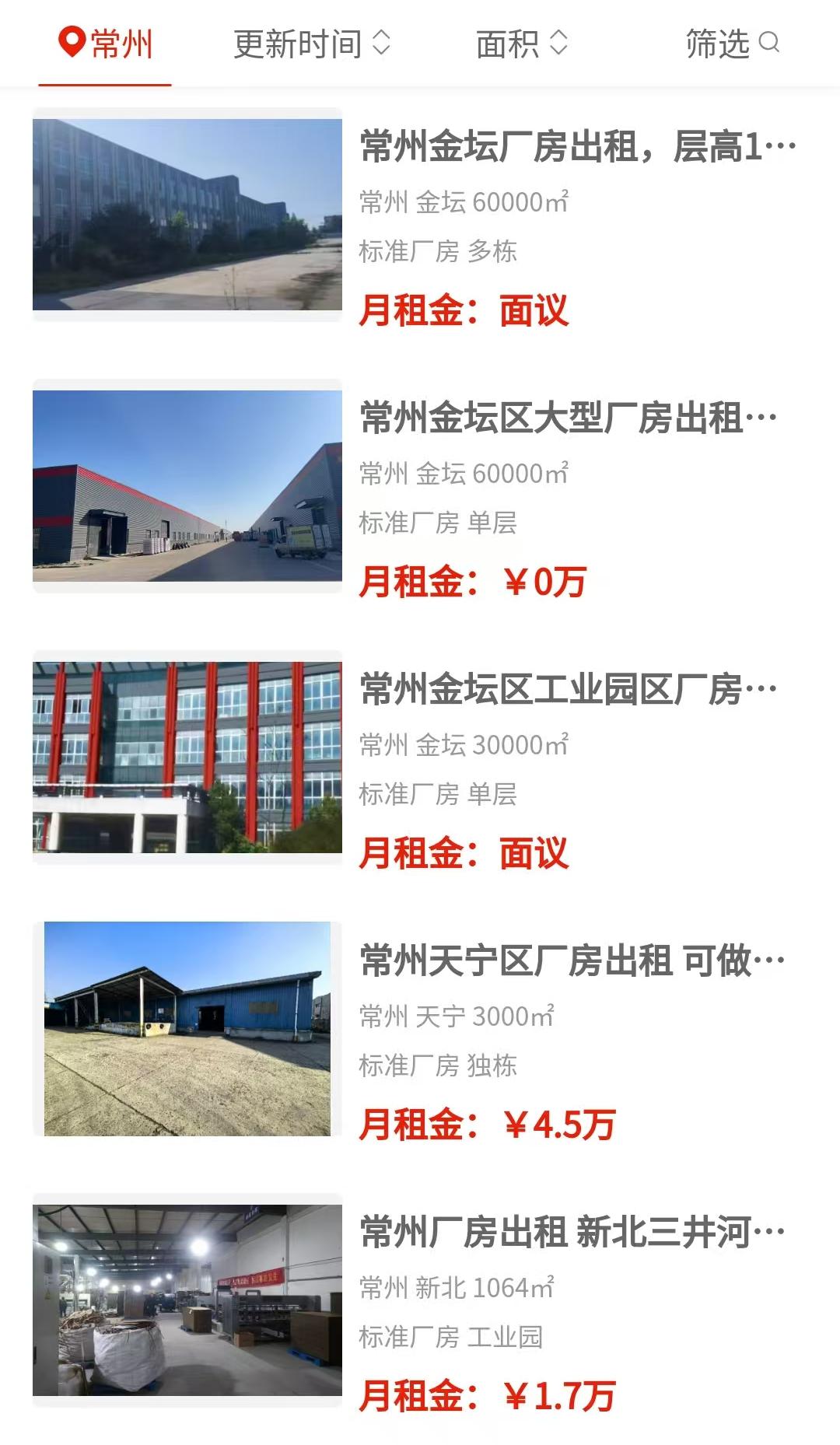The width and height of the screenshot is (840, 1445).
Task: Open the 常州 city selector
Action: pos(106,44)
